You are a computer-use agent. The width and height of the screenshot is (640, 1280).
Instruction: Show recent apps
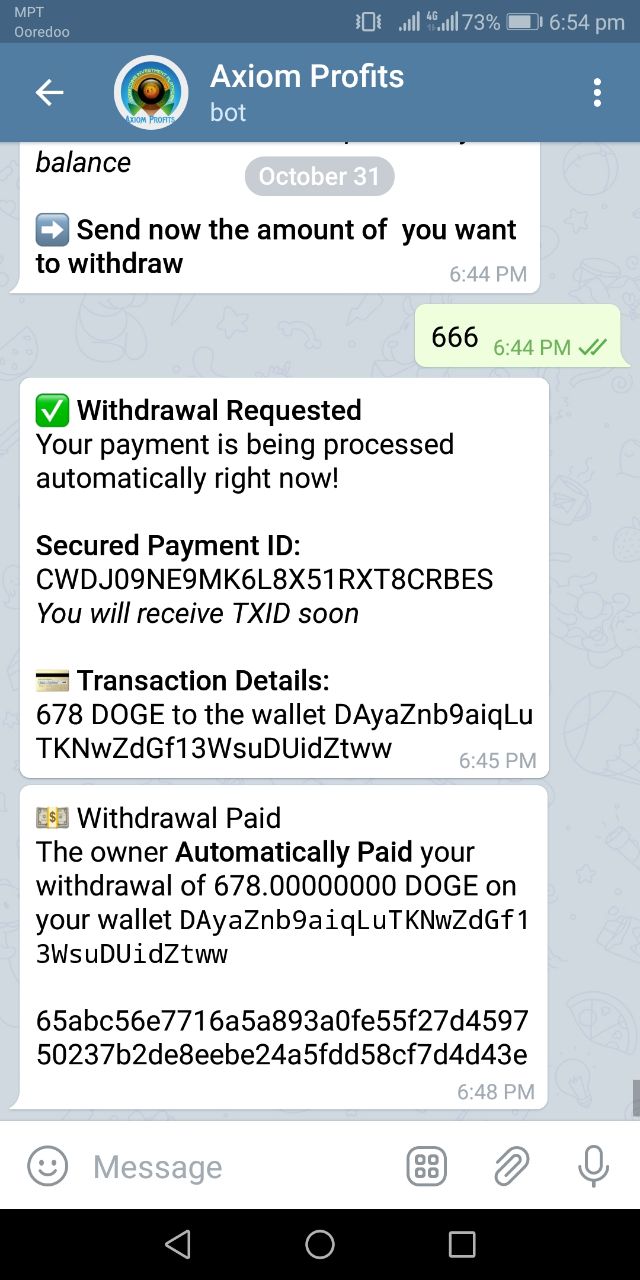coord(462,1244)
